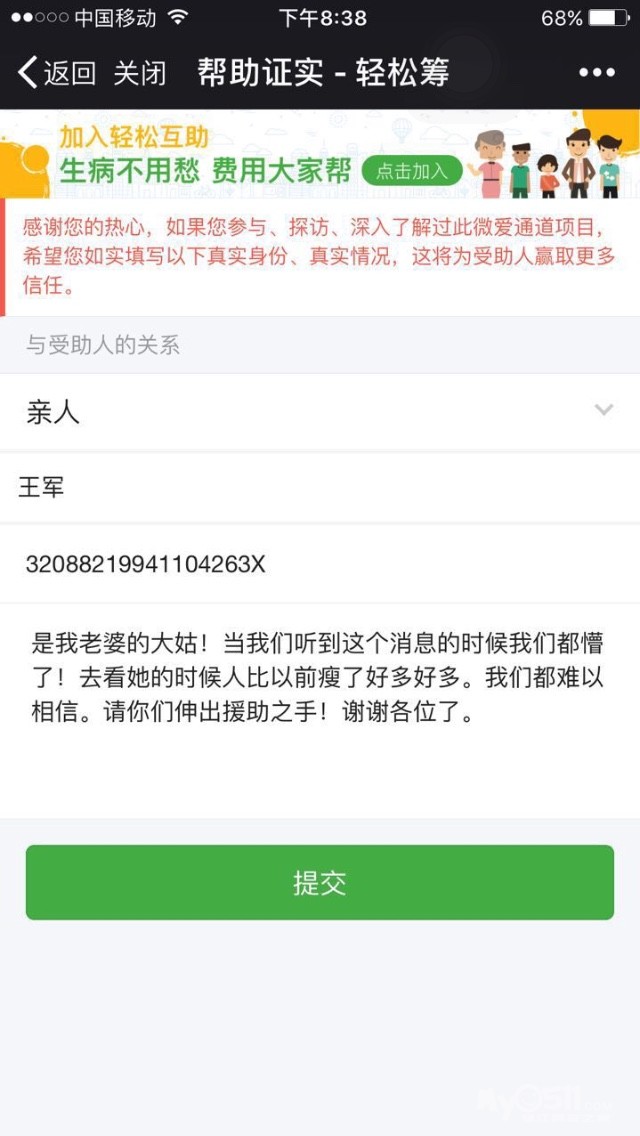Viewport: 640px width, 1136px height.
Task: Edit the name field containing 王军
Action: (x=320, y=488)
